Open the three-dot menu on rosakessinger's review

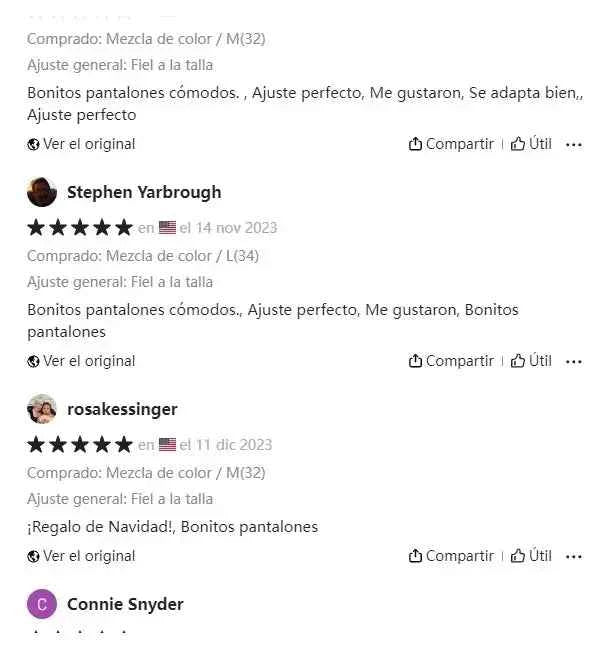pyautogui.click(x=574, y=556)
